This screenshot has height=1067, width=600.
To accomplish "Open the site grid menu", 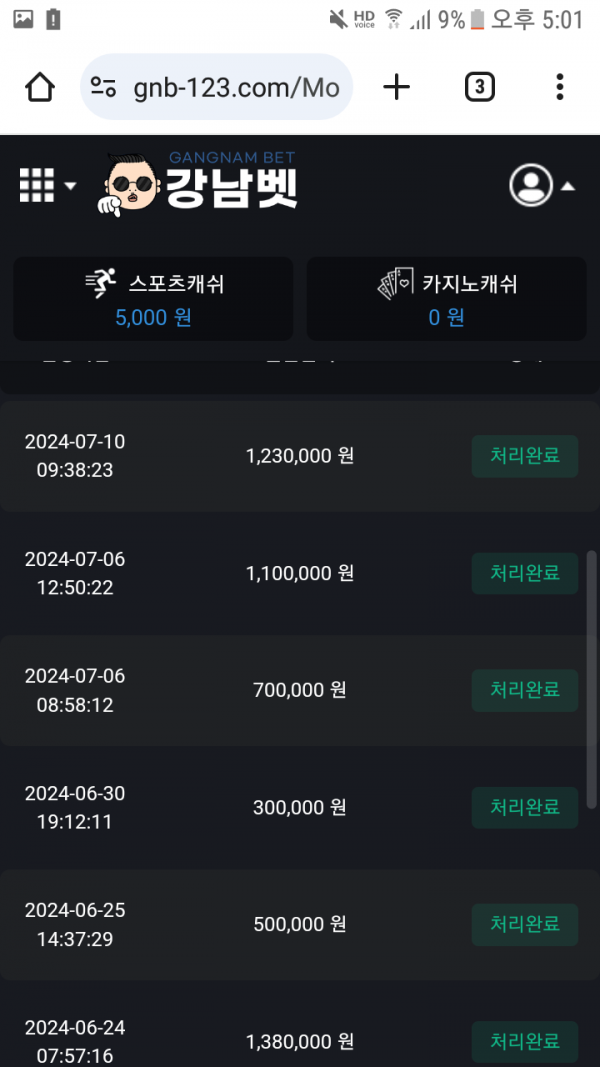I will pos(46,185).
